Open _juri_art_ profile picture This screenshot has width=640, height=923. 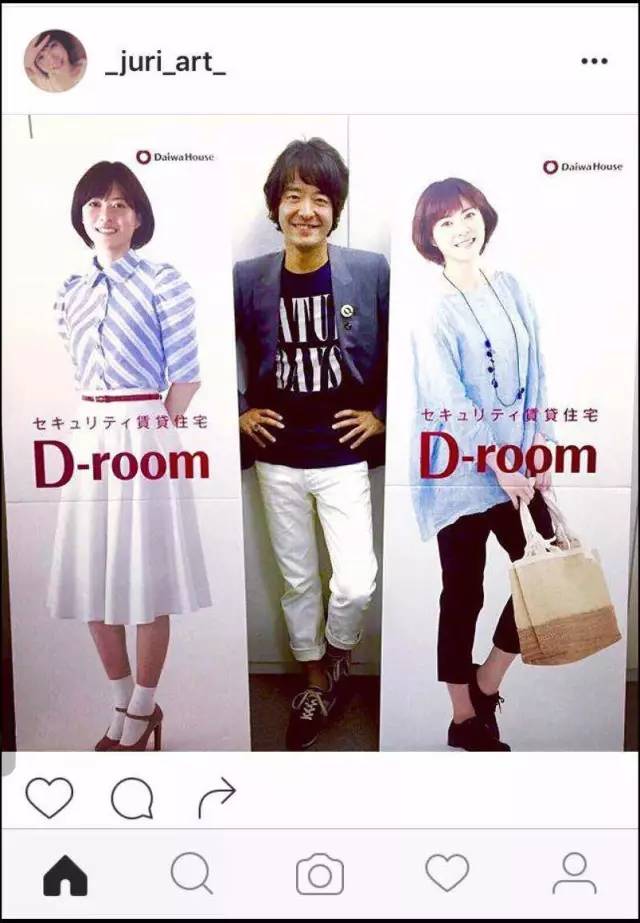pyautogui.click(x=55, y=62)
